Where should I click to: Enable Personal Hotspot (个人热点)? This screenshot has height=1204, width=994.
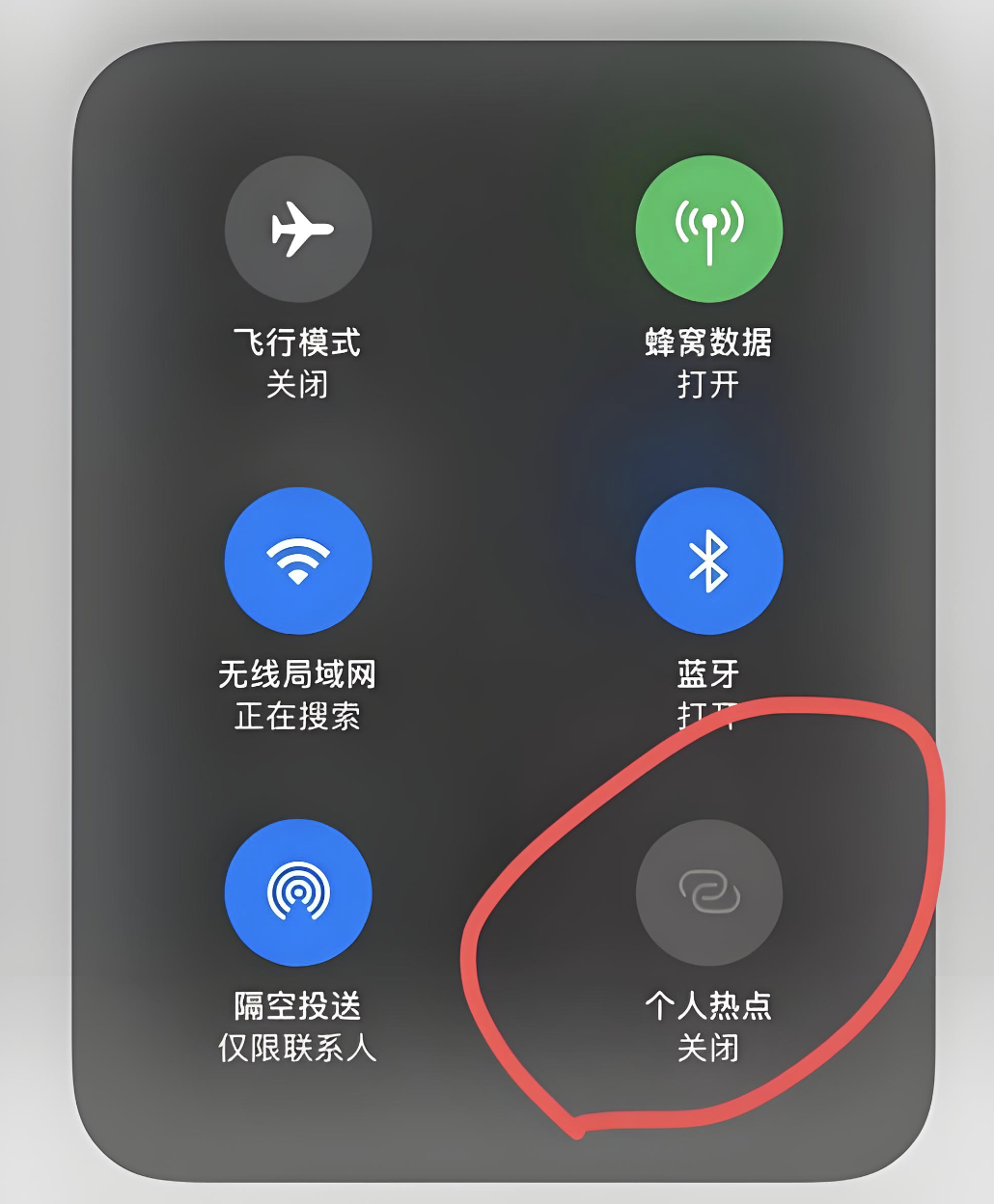[x=708, y=892]
